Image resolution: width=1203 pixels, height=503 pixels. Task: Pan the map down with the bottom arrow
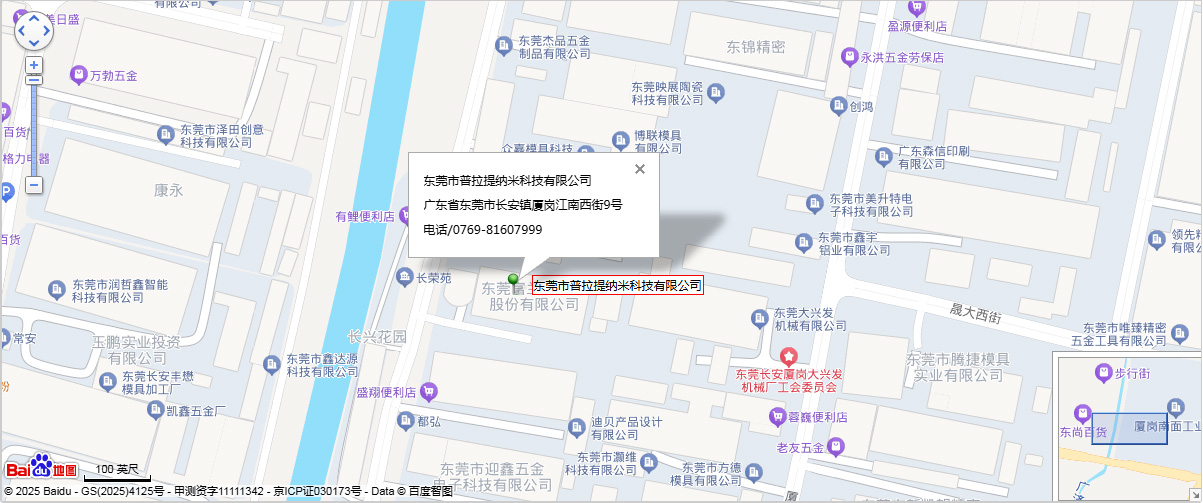[33, 43]
